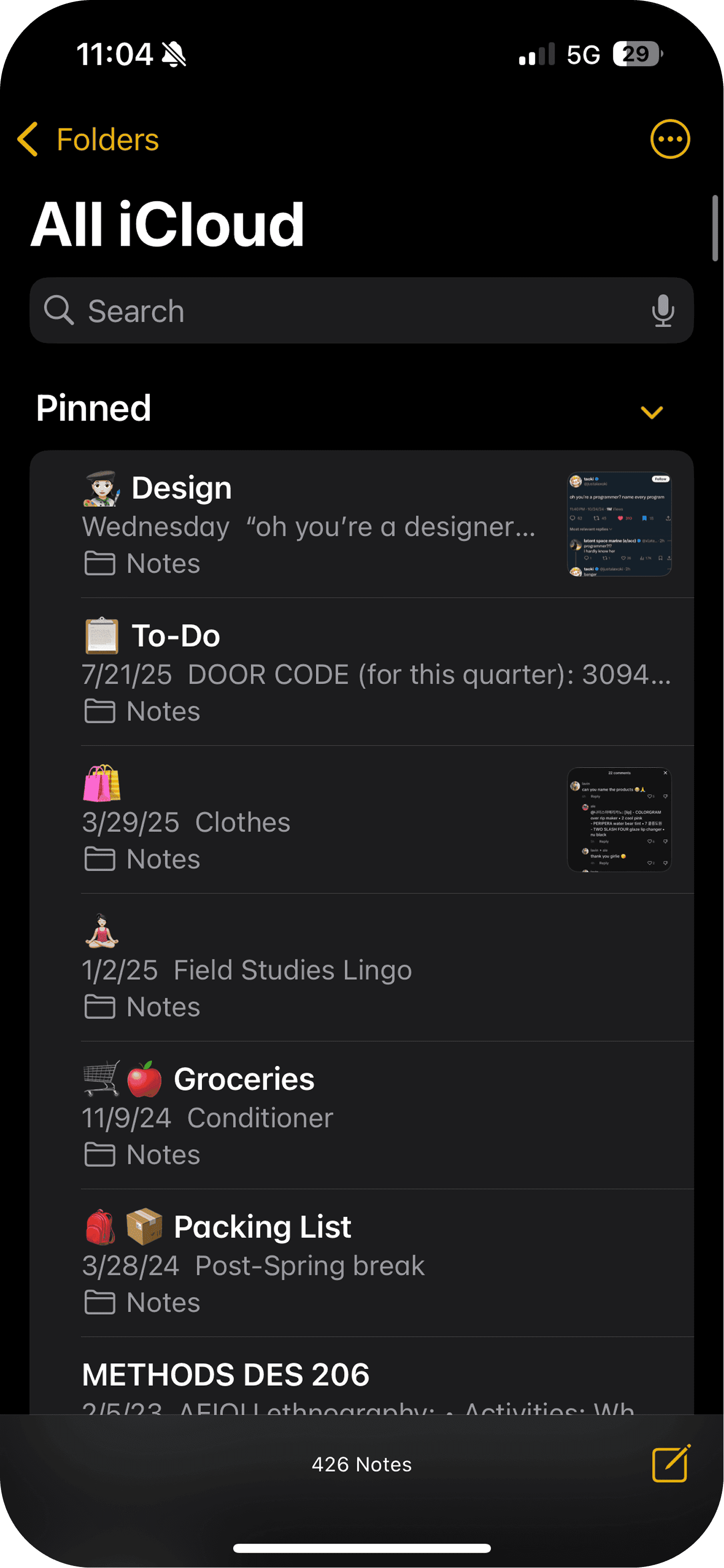Collapse the Pinned section
724x1568 pixels.
[x=652, y=412]
